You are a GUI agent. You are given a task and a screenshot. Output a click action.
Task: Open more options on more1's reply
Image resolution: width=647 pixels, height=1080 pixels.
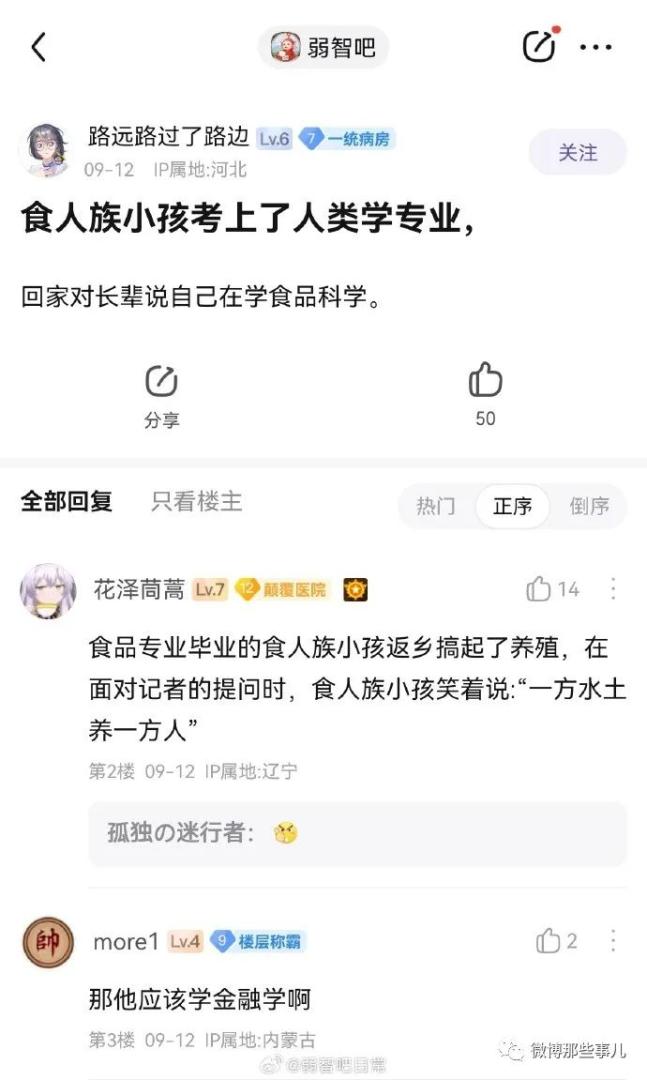[x=613, y=941]
